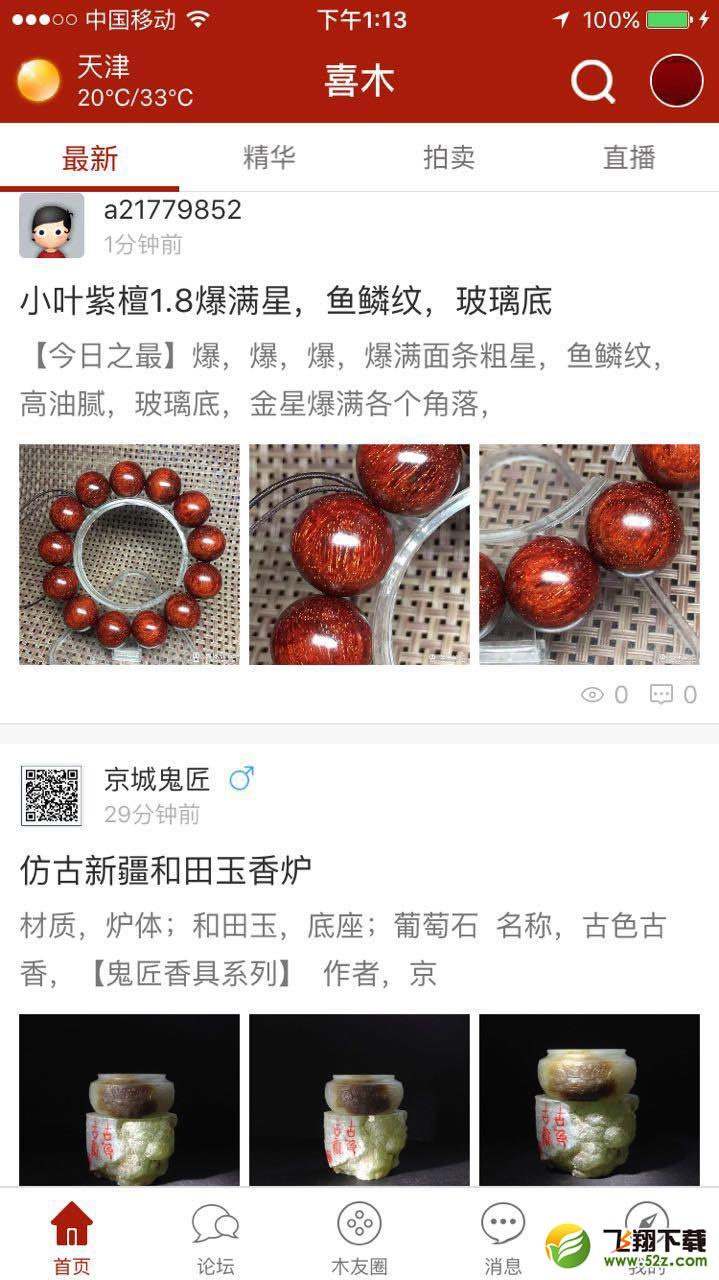The width and height of the screenshot is (719, 1280).
Task: Open the profile avatar in header
Action: tap(677, 81)
